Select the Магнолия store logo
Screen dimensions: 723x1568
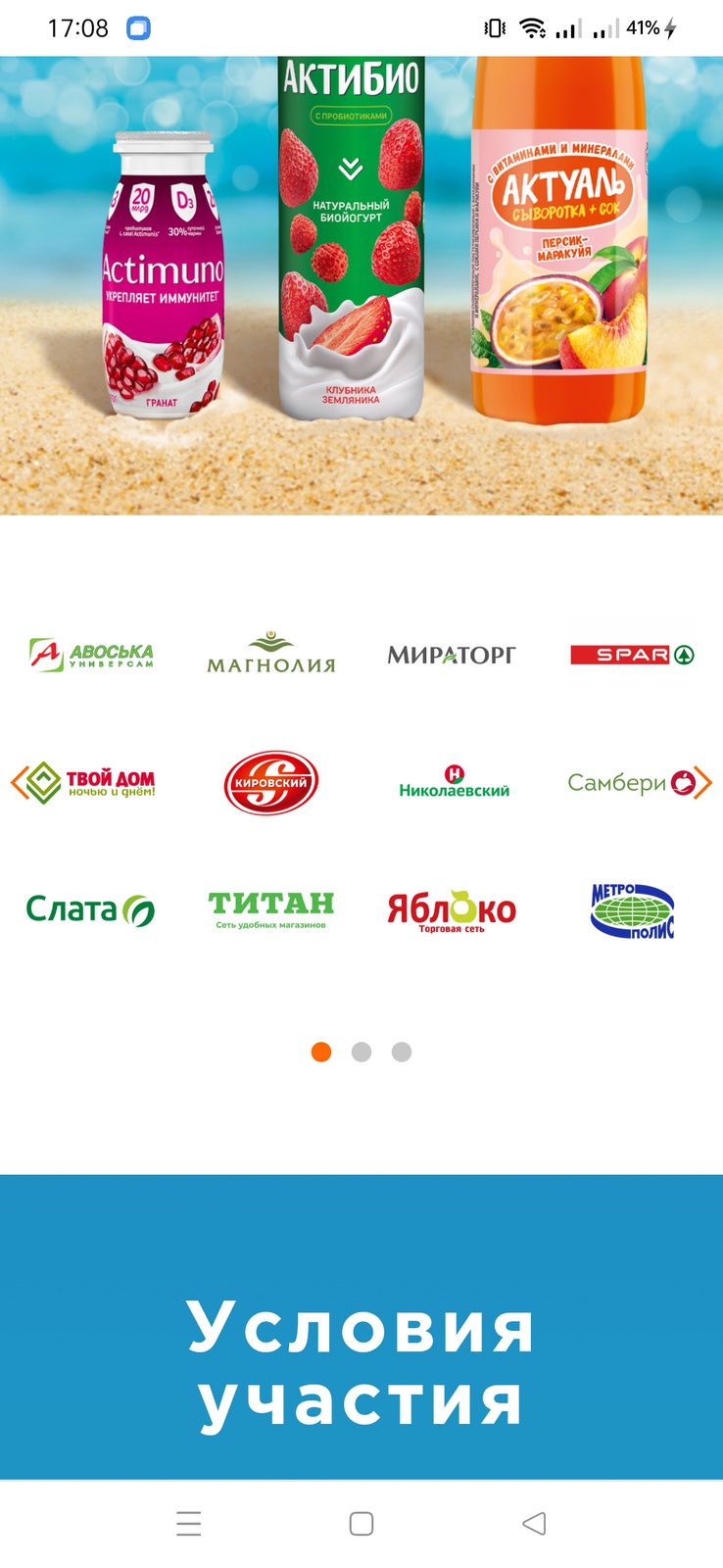pos(271,654)
